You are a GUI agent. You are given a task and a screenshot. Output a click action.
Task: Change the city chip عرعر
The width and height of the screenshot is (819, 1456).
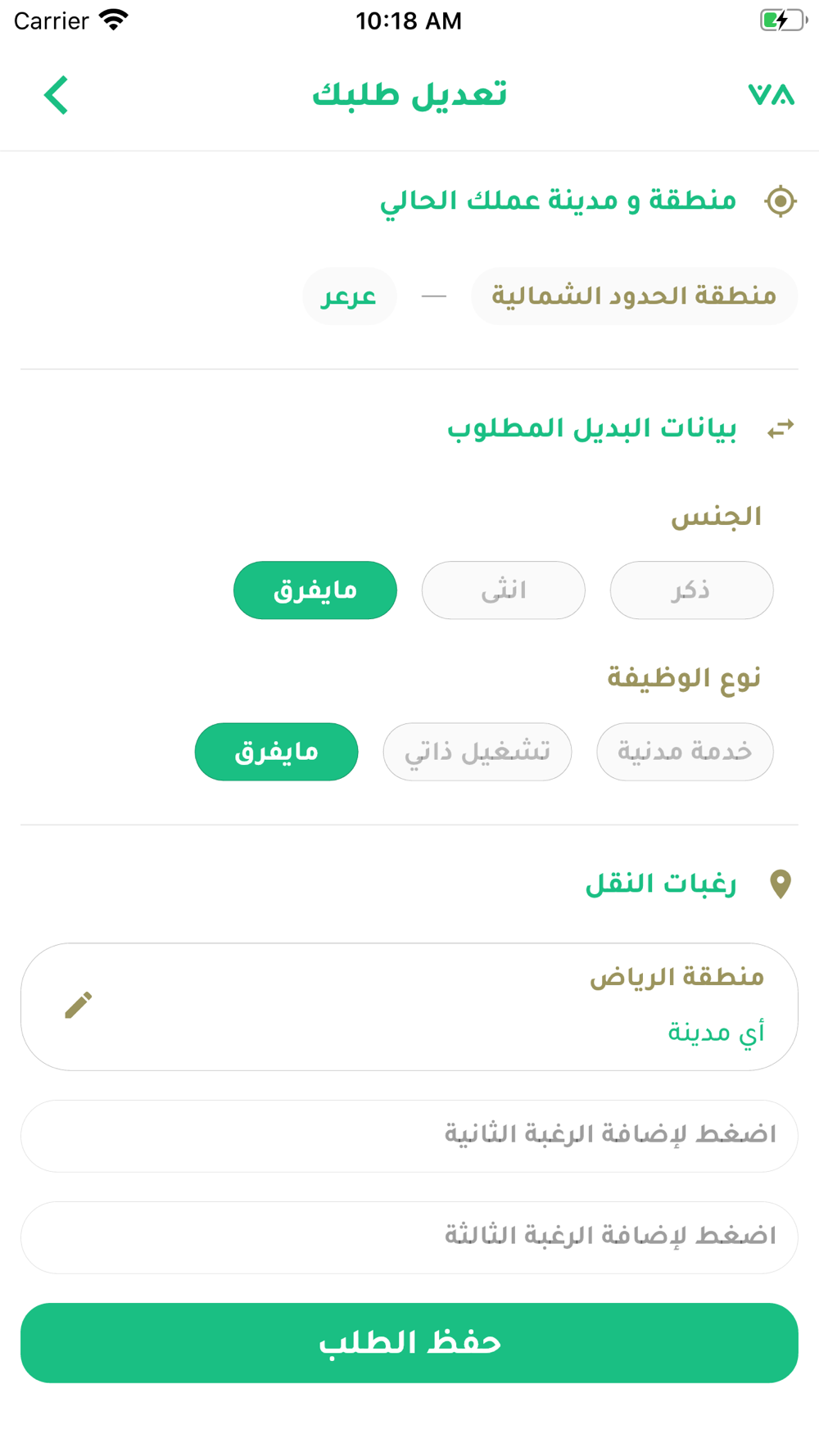coord(350,296)
